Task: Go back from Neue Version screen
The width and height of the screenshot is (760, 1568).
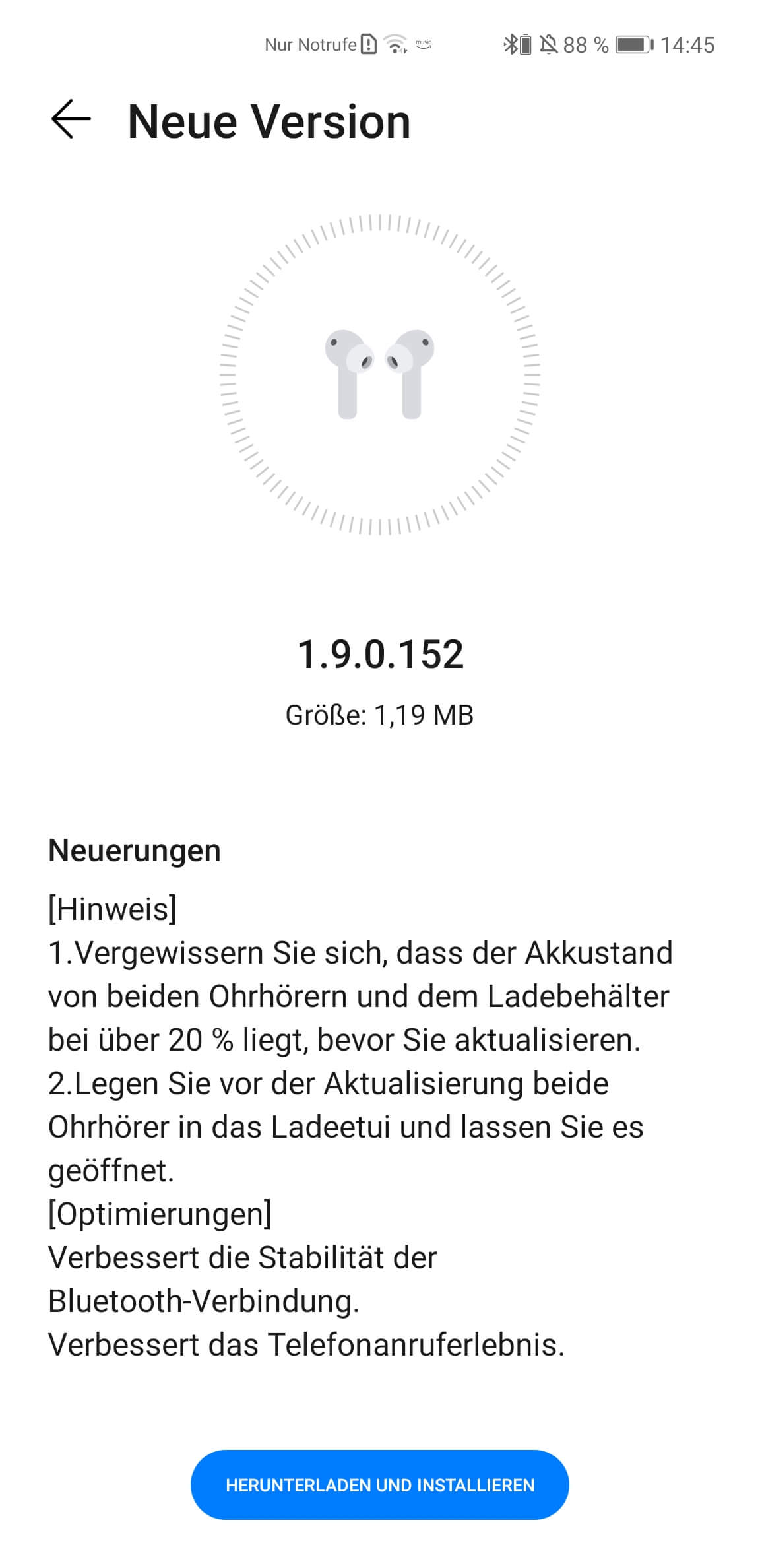Action: pyautogui.click(x=71, y=120)
